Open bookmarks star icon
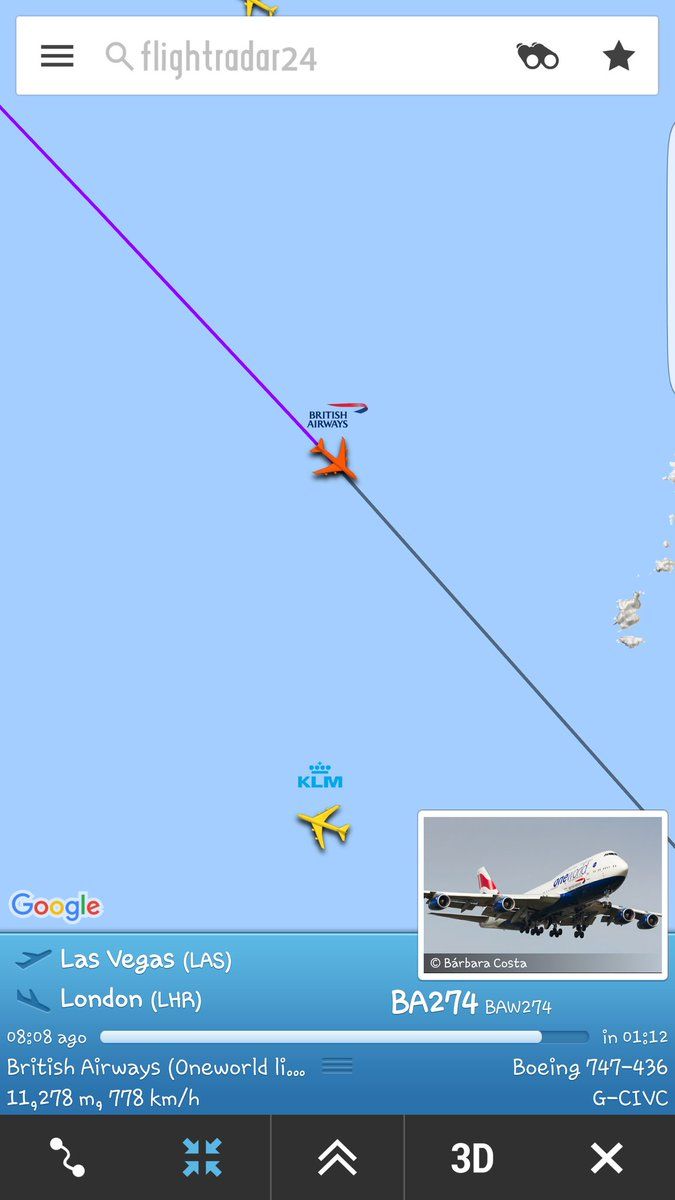This screenshot has width=675, height=1200. click(619, 56)
